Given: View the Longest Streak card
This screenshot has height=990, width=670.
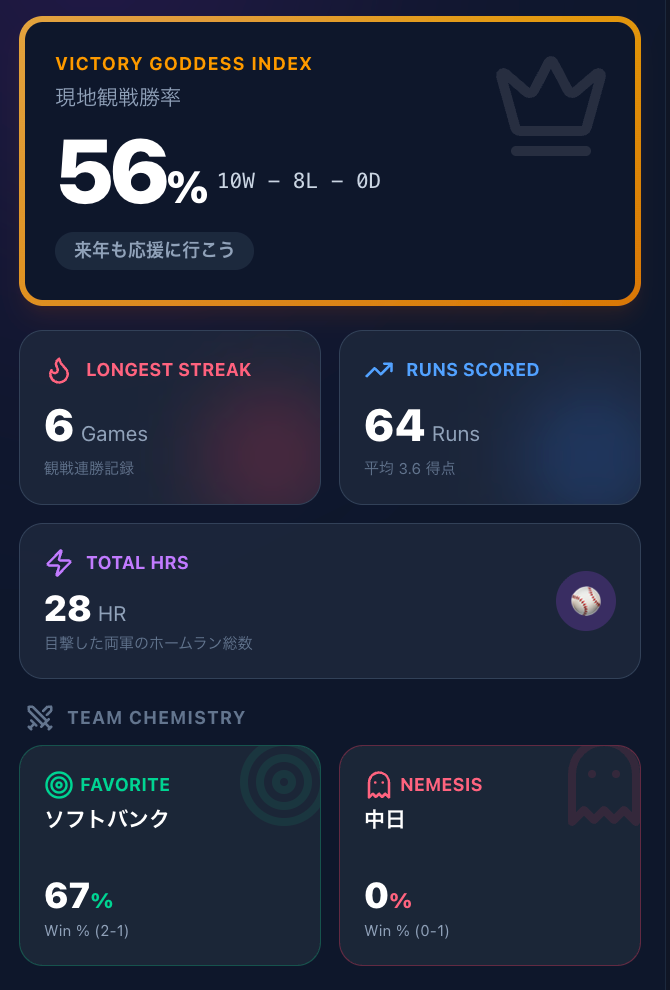Looking at the screenshot, I should point(170,417).
